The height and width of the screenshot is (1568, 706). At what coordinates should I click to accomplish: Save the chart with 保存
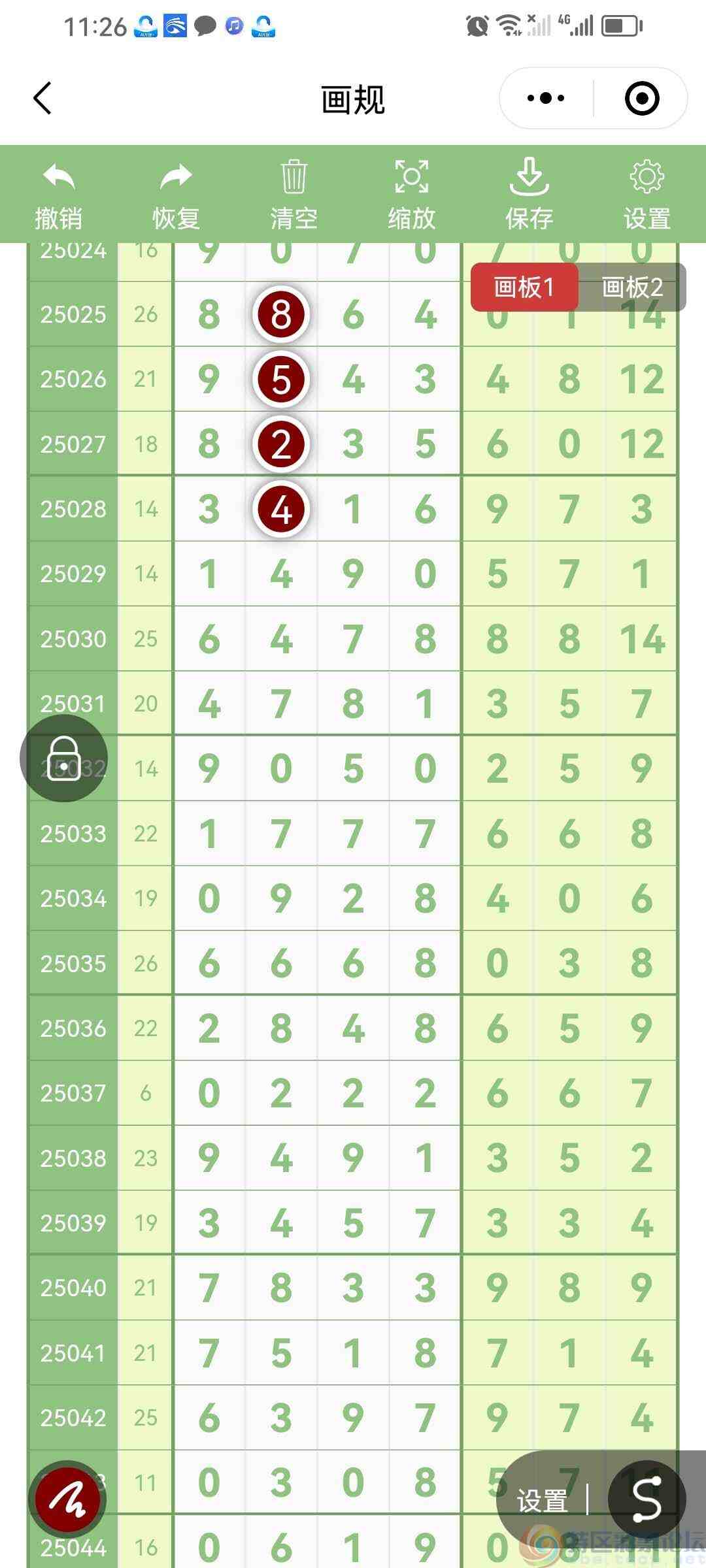(x=529, y=195)
